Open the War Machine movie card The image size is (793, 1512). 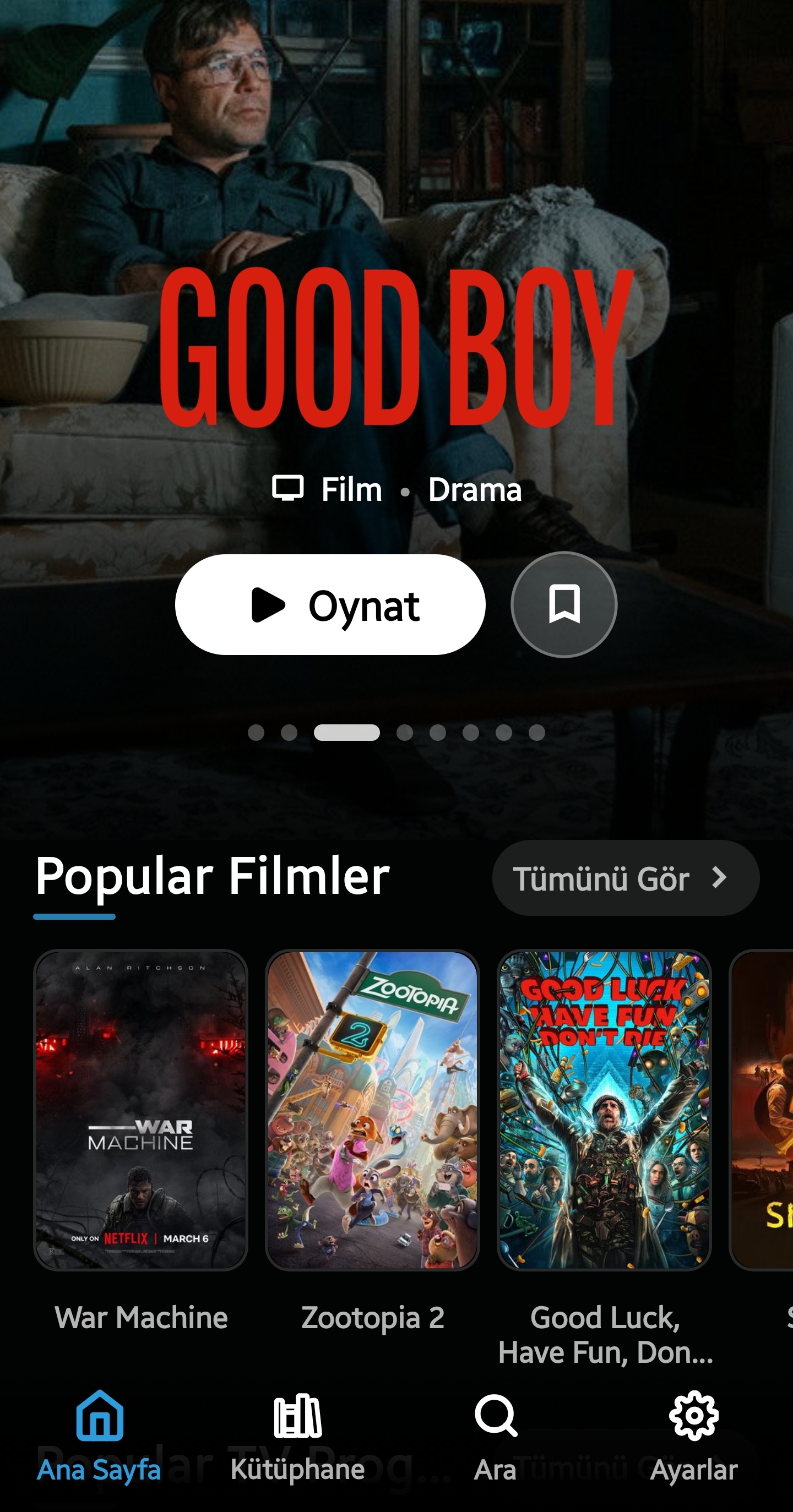[141, 1109]
